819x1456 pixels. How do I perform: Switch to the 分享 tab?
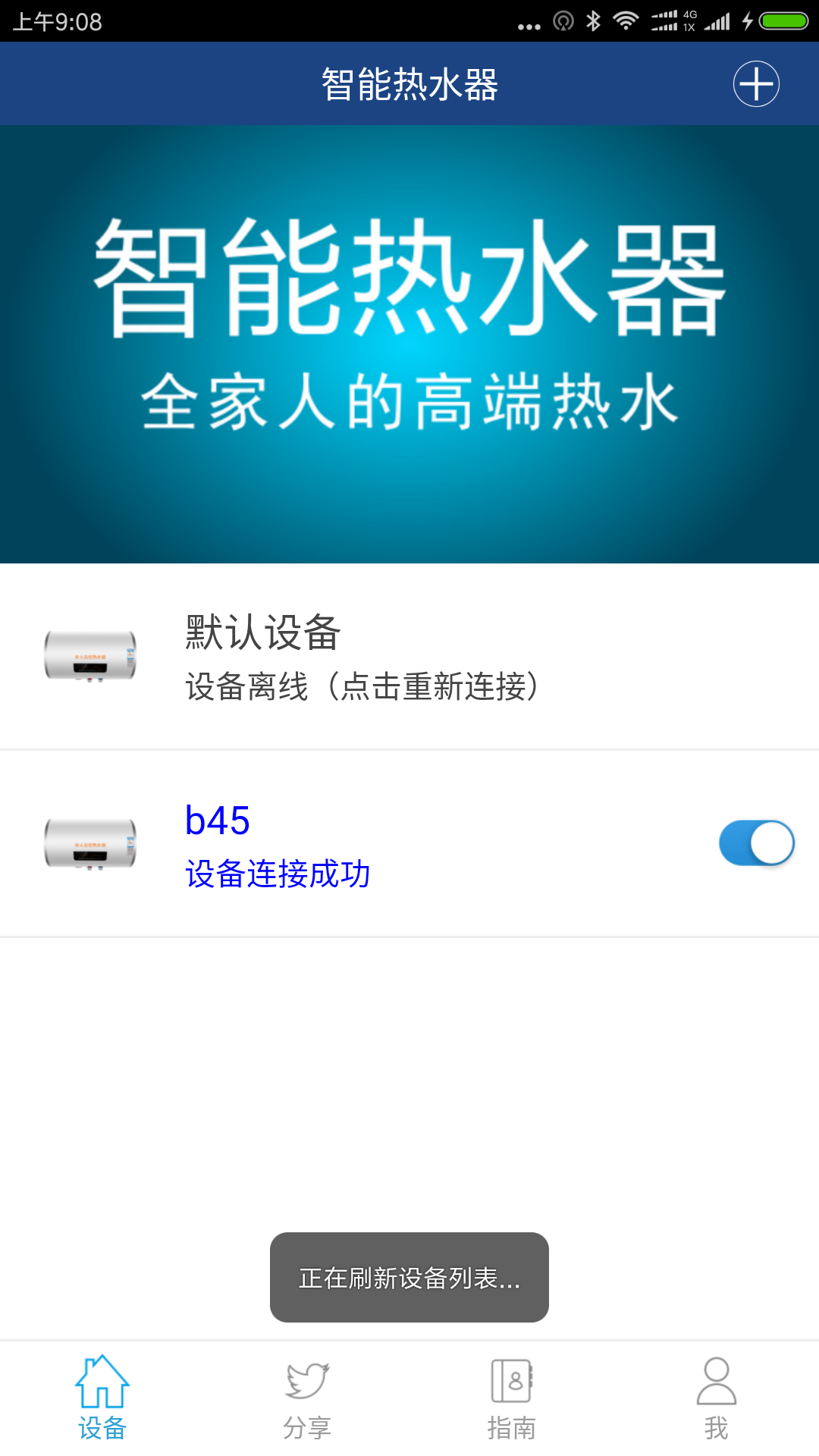click(x=308, y=1403)
